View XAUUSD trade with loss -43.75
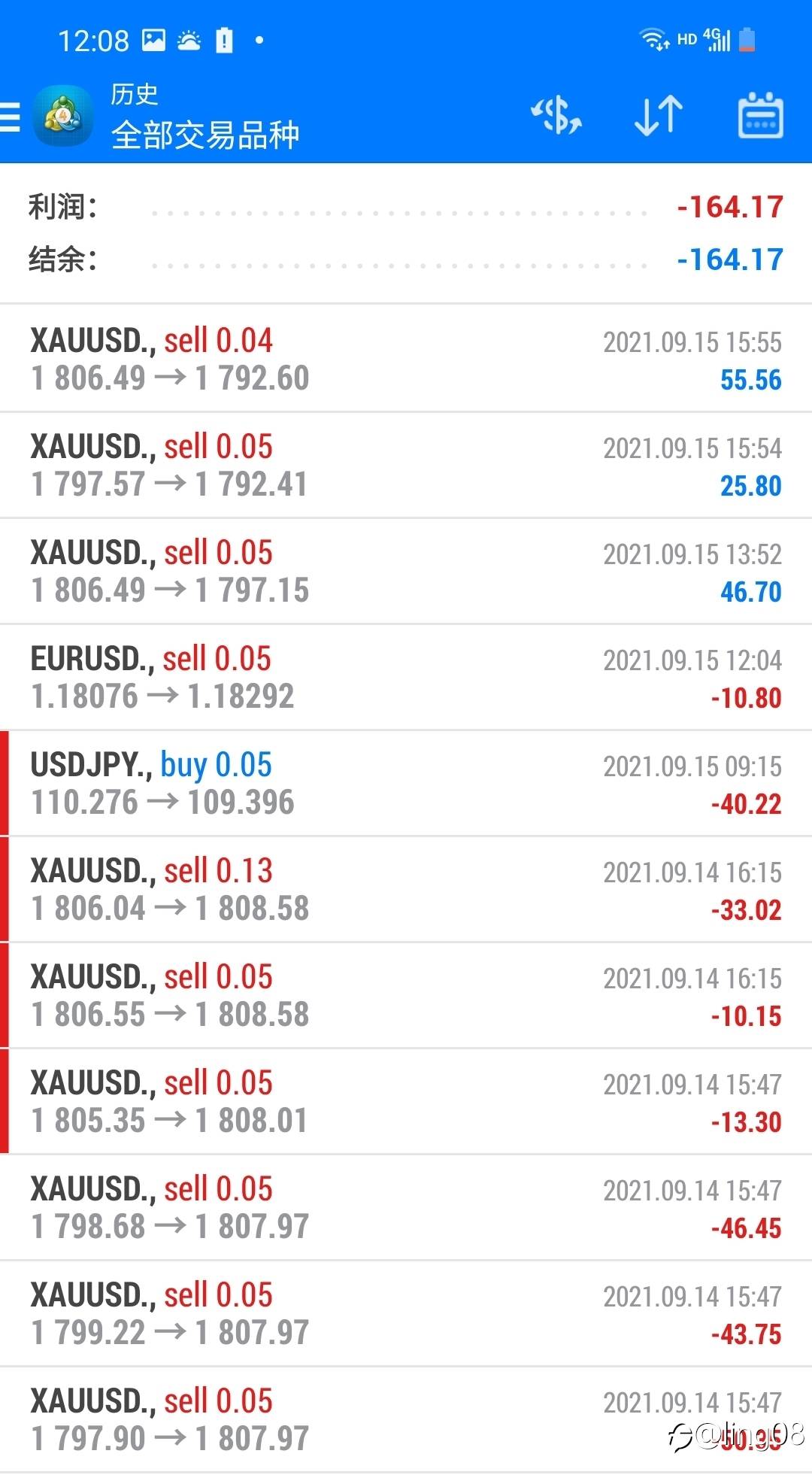This screenshot has width=812, height=1481. tap(406, 1313)
